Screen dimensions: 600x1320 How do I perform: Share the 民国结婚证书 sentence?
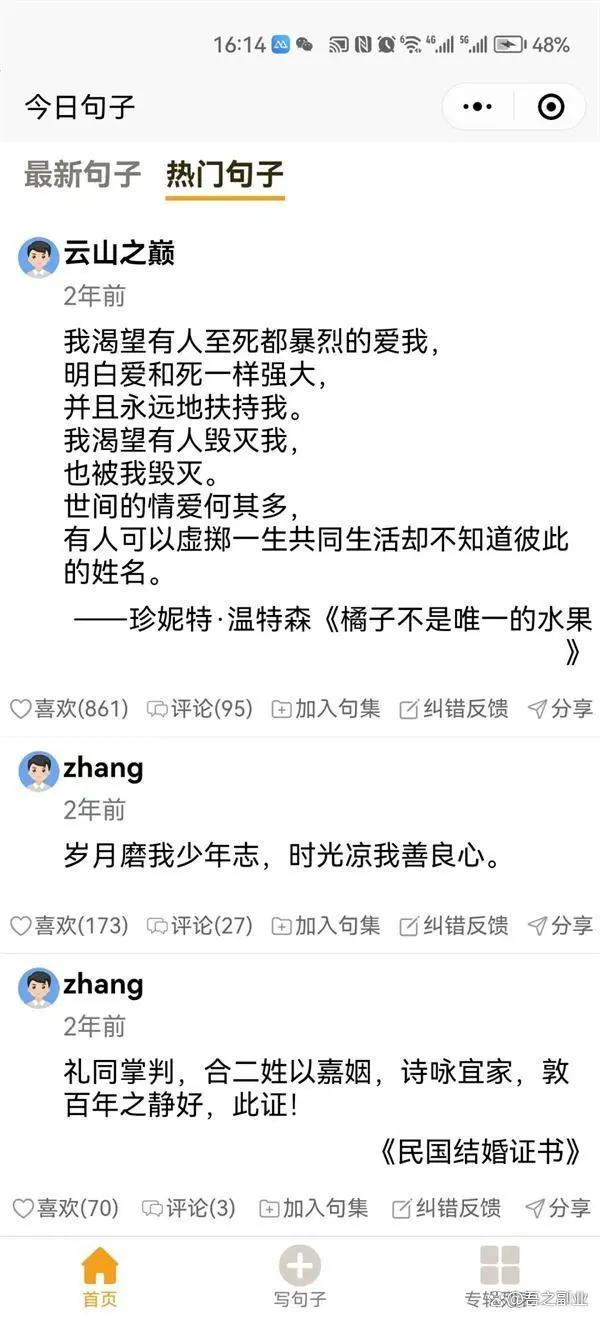coord(558,1208)
